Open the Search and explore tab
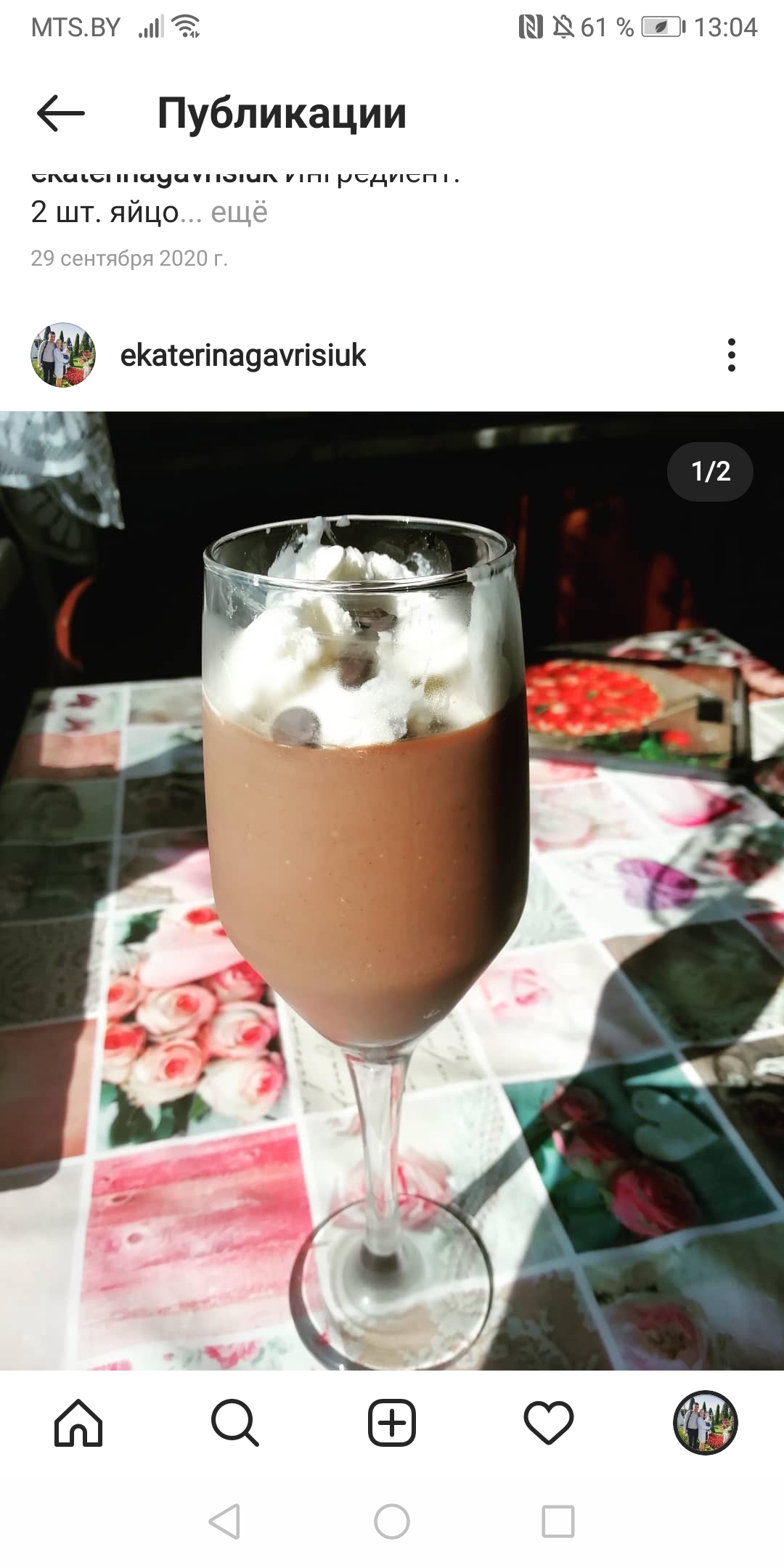This screenshot has width=784, height=1568. 234,1423
